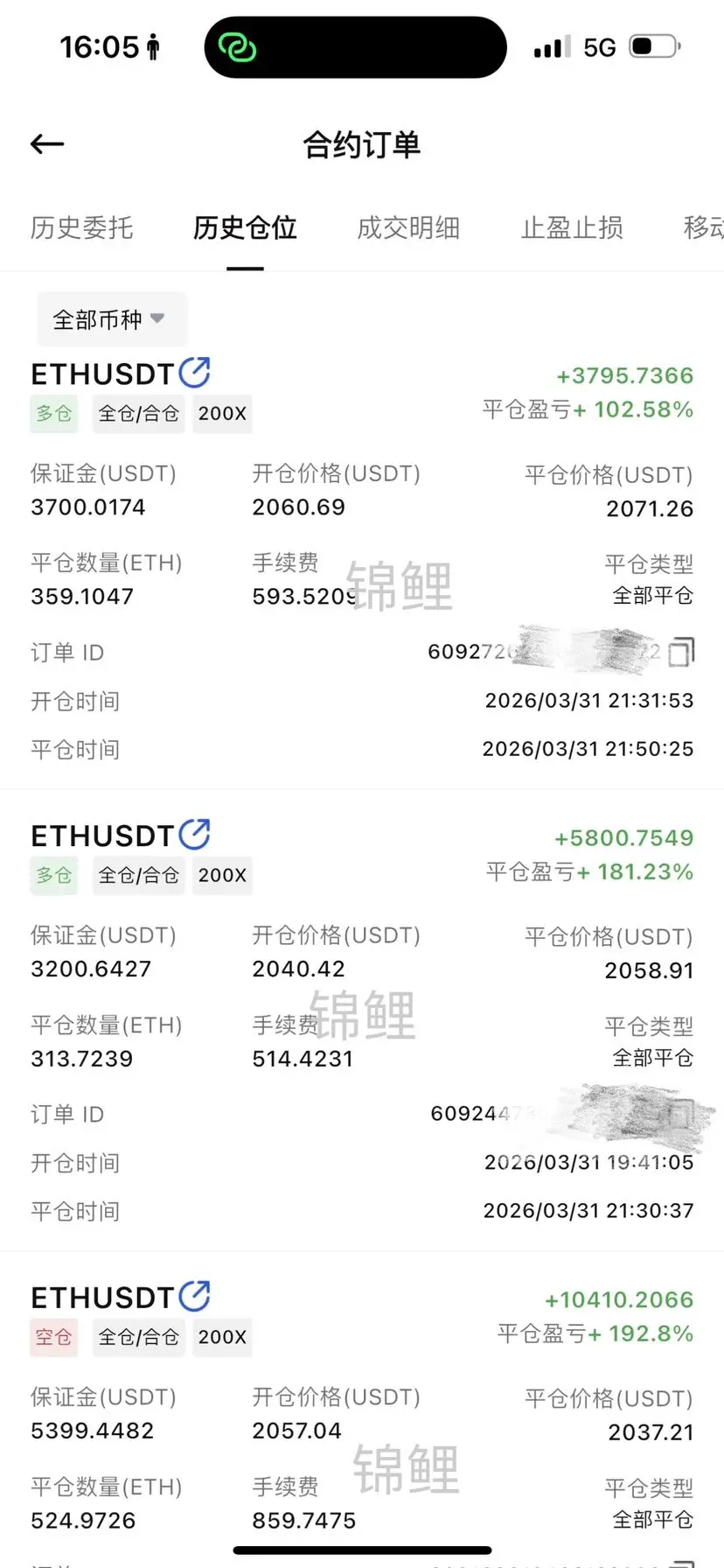The width and height of the screenshot is (724, 1568).
Task: Share the ETHUSDT position with +5800.7549 profit
Action: coord(195,835)
